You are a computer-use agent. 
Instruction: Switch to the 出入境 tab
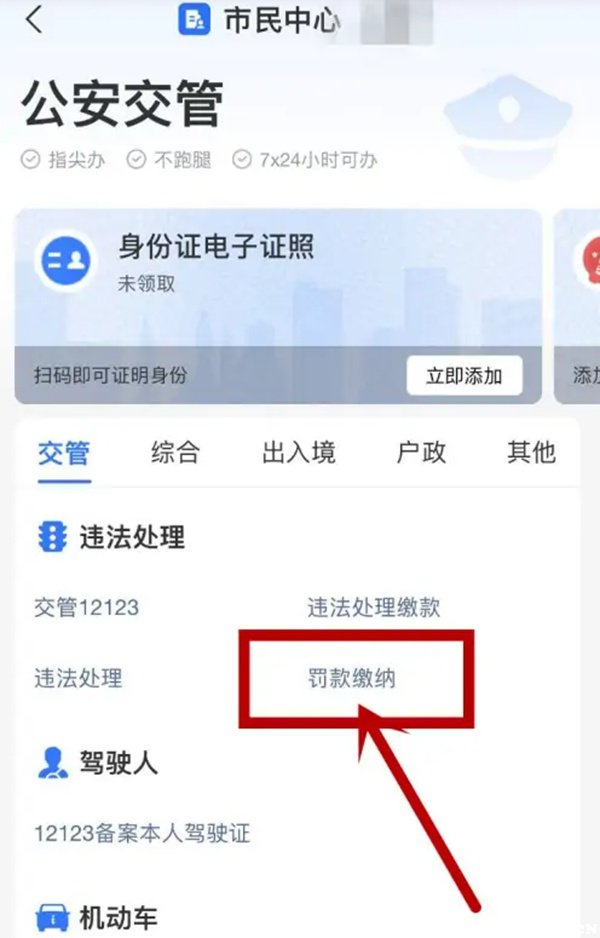299,452
